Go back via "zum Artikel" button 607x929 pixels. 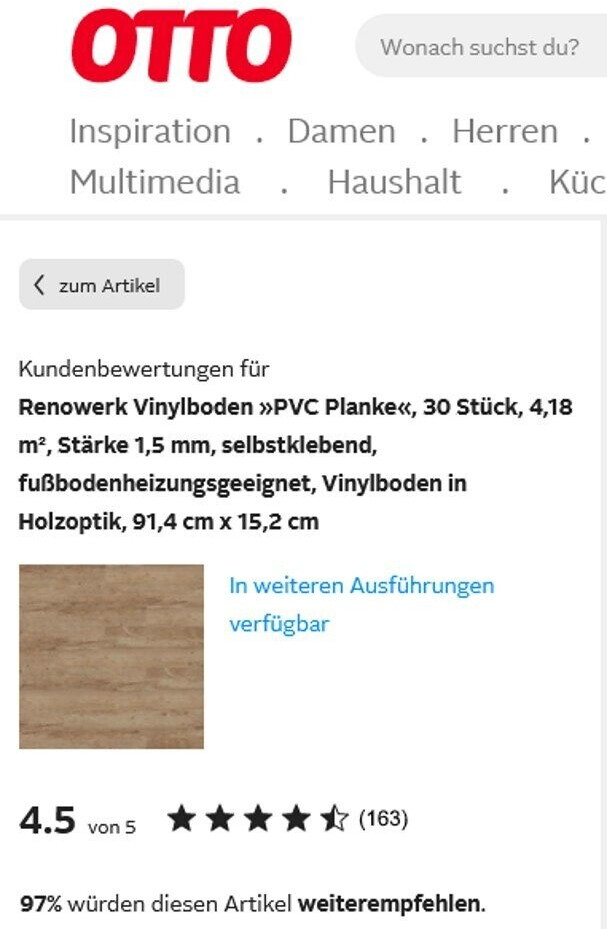point(102,284)
